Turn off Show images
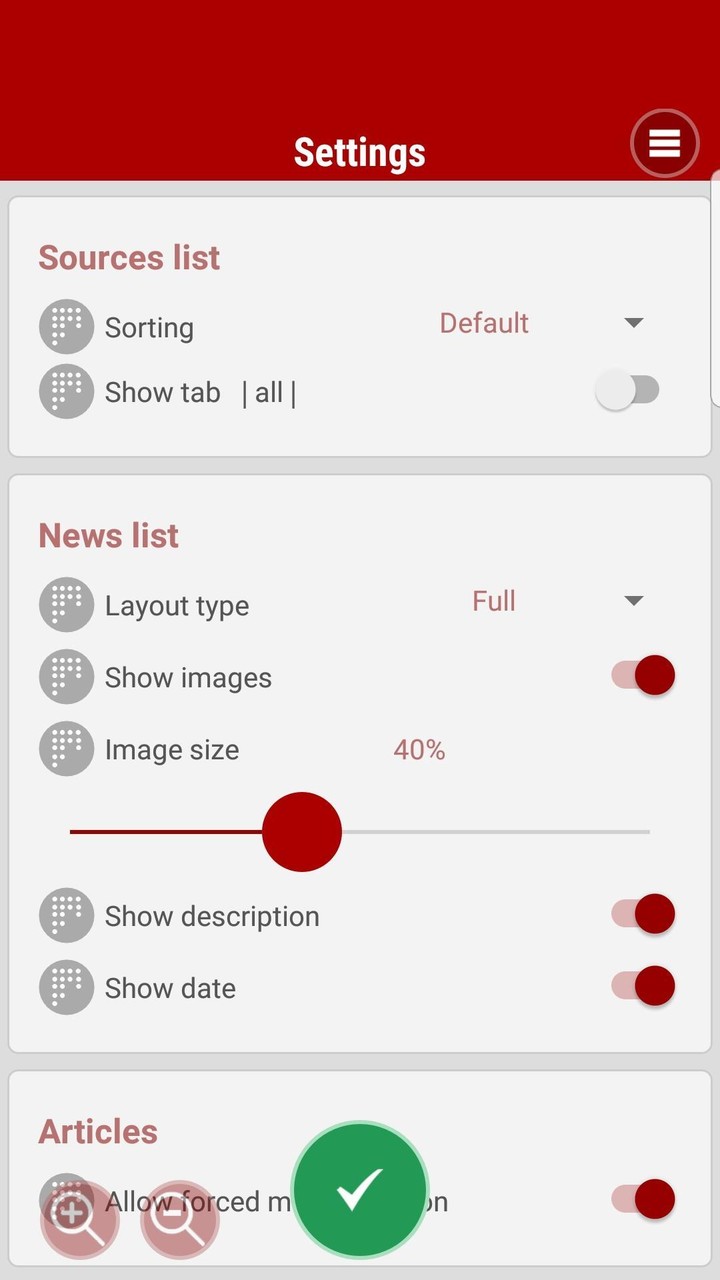 [644, 675]
